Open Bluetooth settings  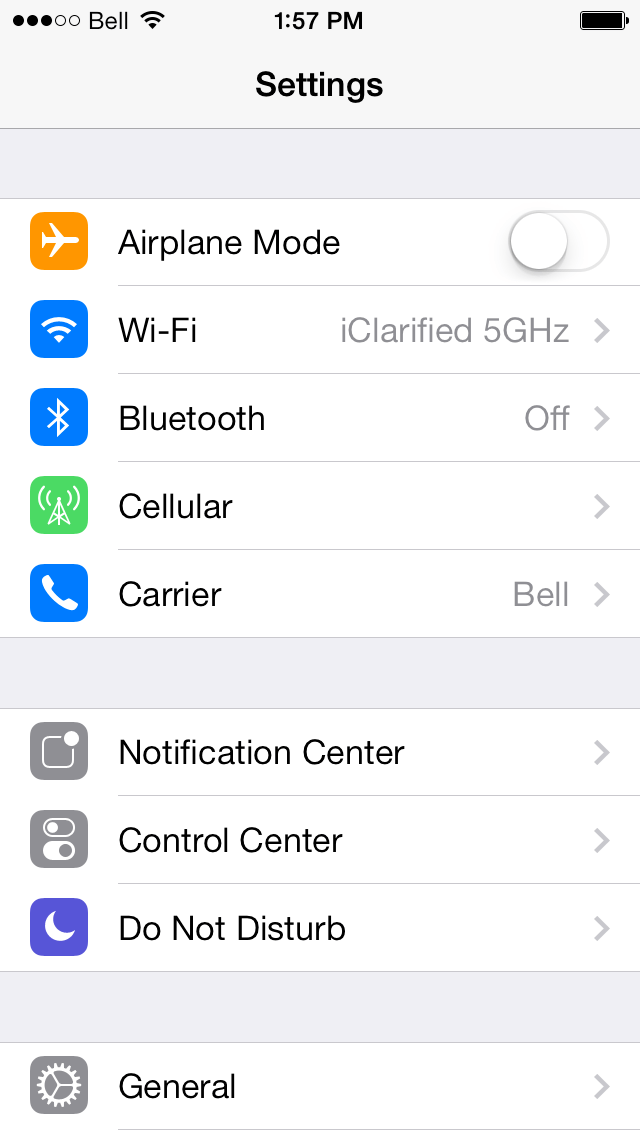coord(320,418)
